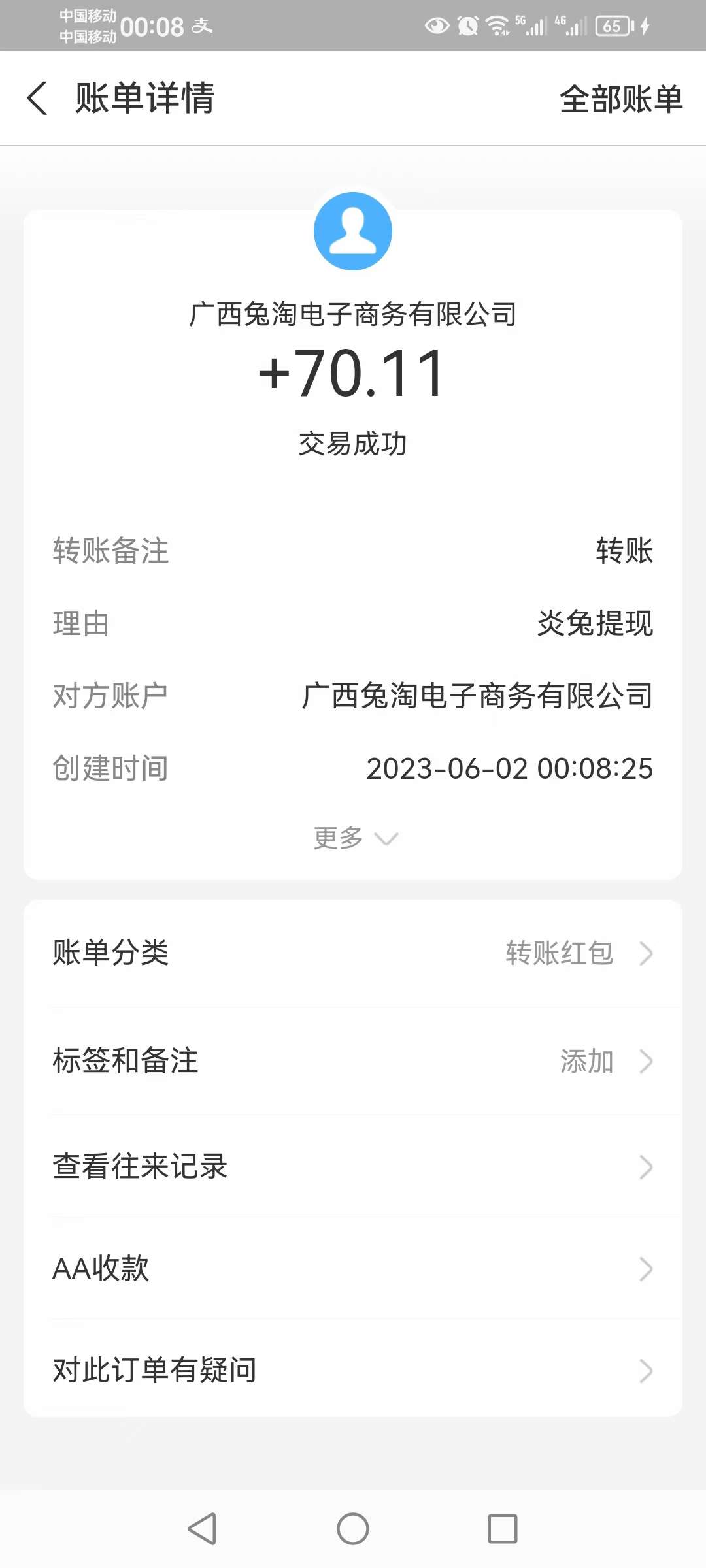Image resolution: width=706 pixels, height=1568 pixels.
Task: Tap the payer profile avatar
Action: (x=353, y=231)
